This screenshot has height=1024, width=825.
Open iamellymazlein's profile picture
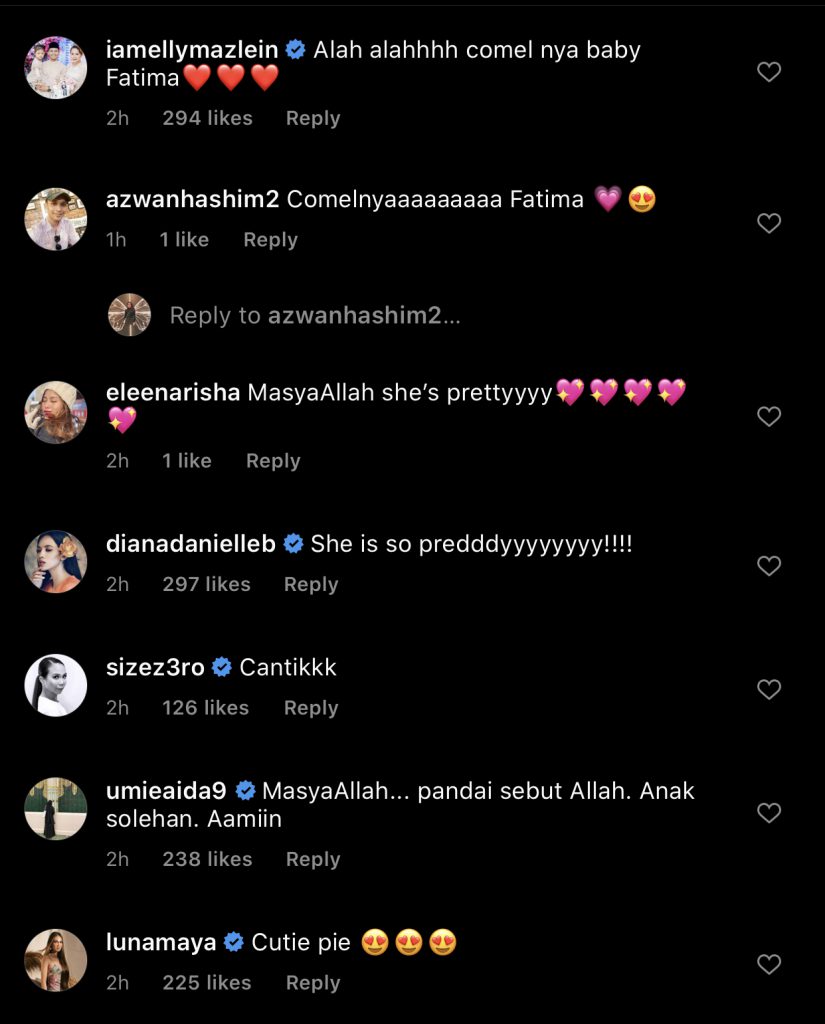pyautogui.click(x=56, y=68)
